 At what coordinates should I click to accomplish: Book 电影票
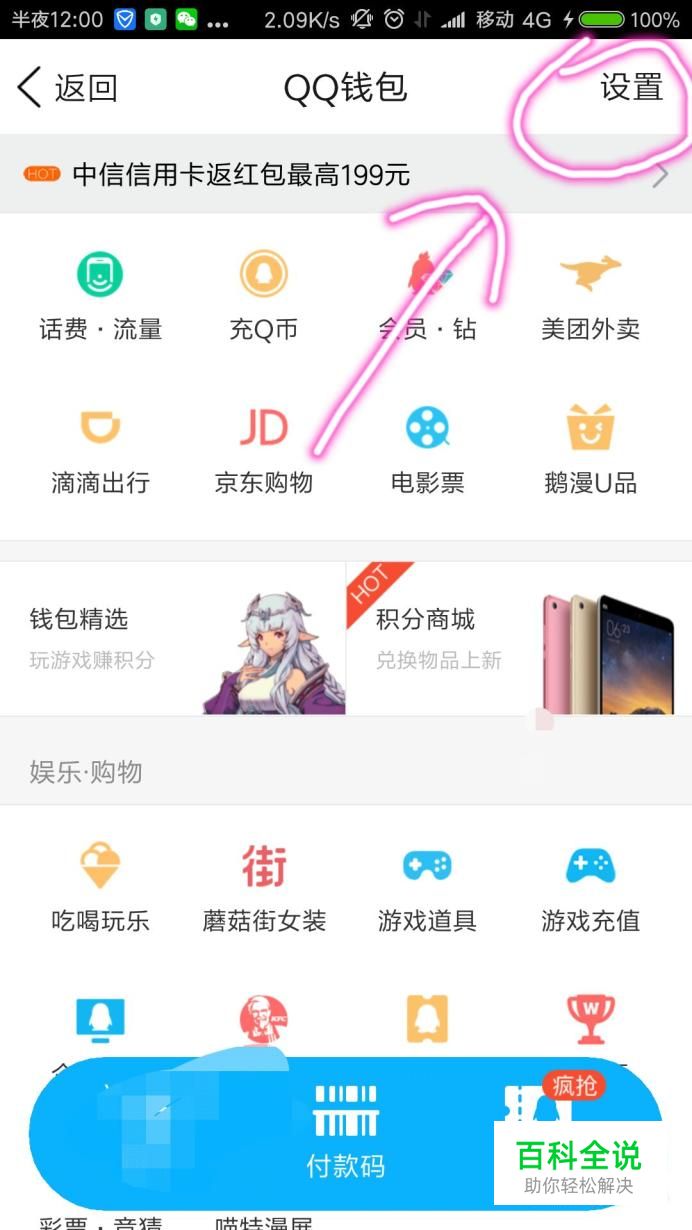tap(427, 448)
